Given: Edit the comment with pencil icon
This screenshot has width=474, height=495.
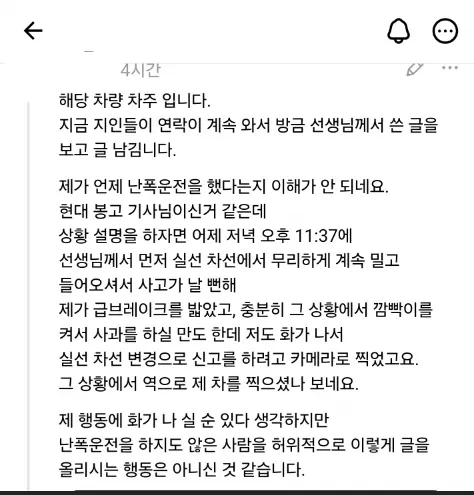Looking at the screenshot, I should coord(415,69).
